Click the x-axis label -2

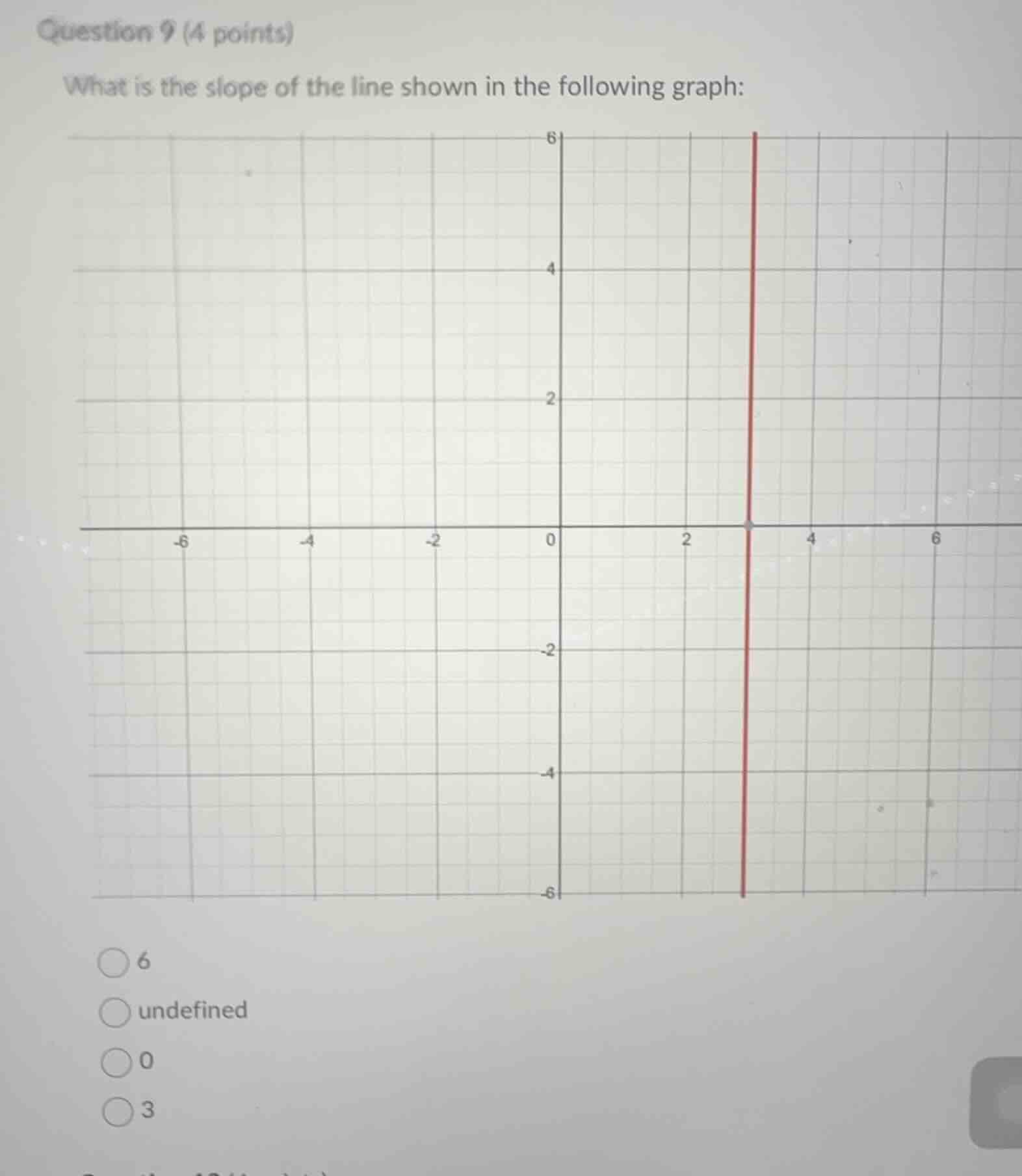432,539
